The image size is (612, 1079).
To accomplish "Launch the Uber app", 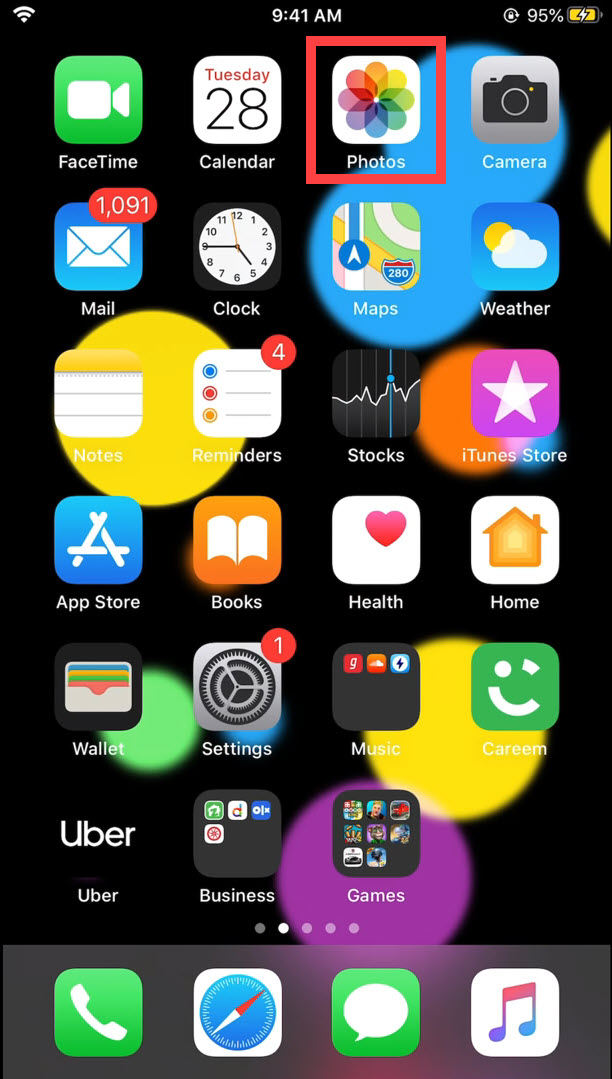I will 98,834.
